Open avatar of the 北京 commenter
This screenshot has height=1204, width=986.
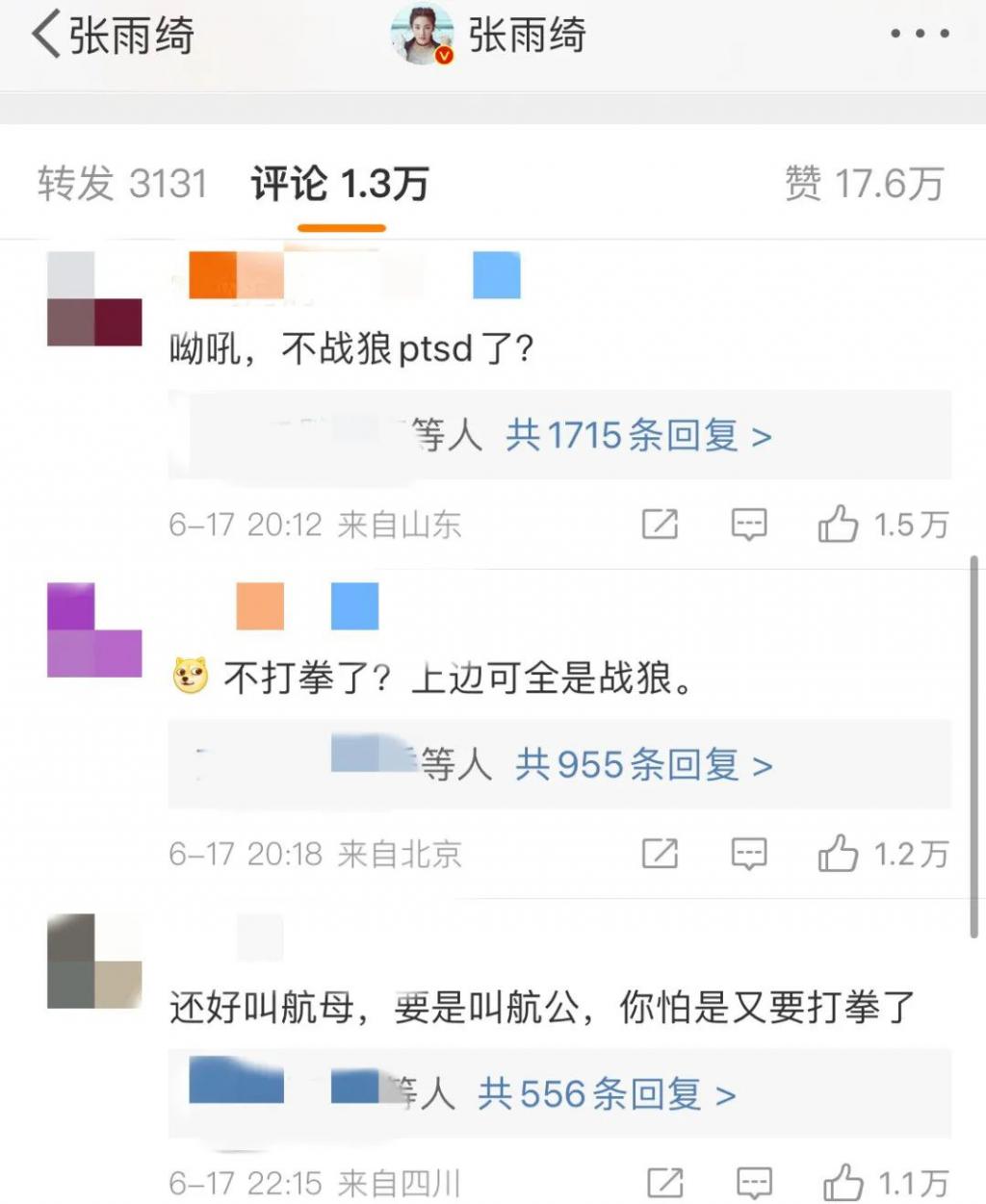[x=94, y=629]
